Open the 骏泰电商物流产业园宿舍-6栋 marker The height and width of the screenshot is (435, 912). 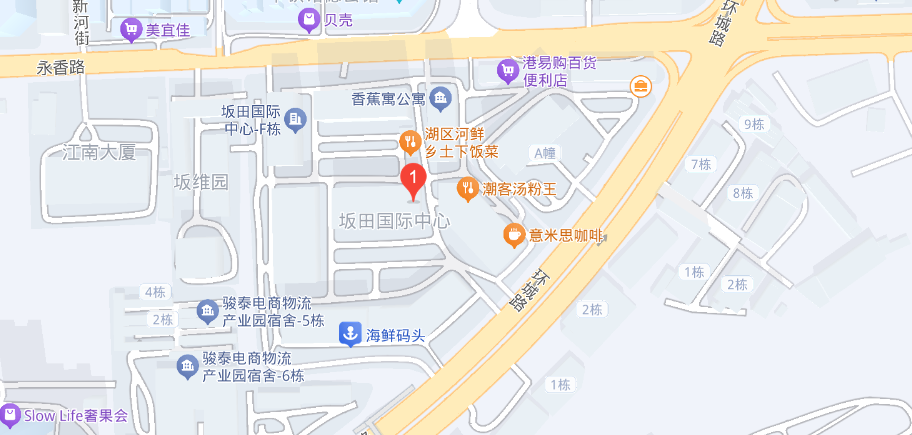pos(187,367)
